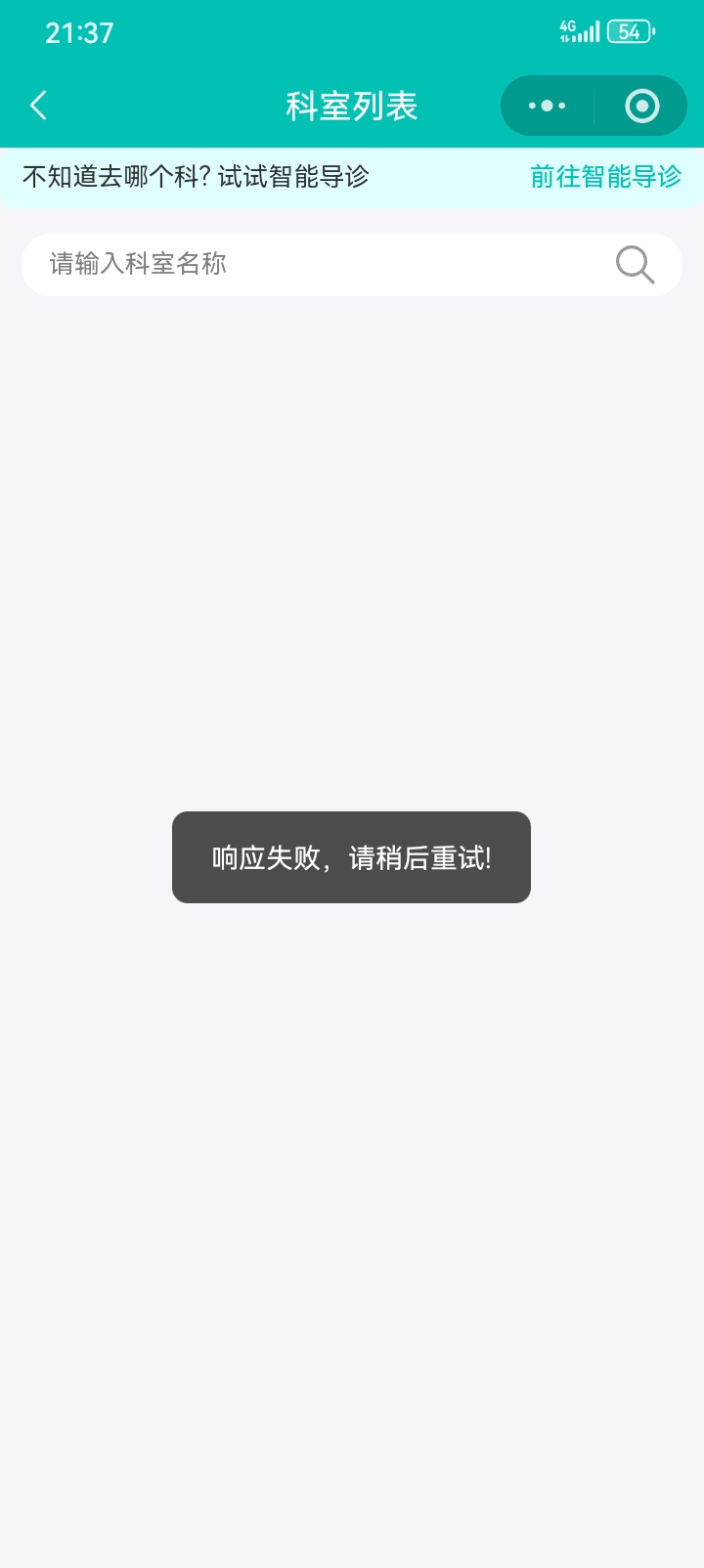Open the mini program more-options menu
704x1568 pixels.
pos(547,106)
